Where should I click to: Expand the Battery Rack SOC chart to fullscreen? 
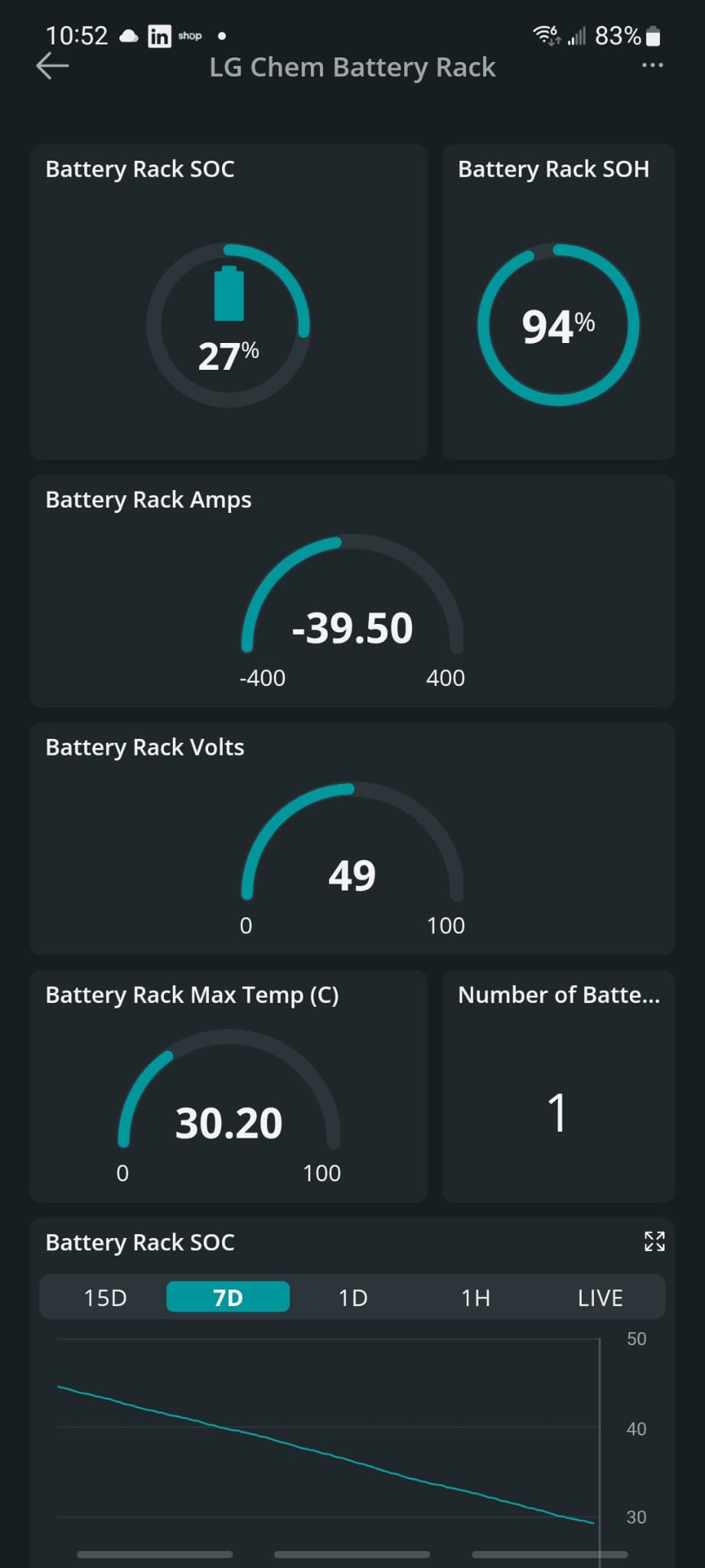click(654, 1242)
